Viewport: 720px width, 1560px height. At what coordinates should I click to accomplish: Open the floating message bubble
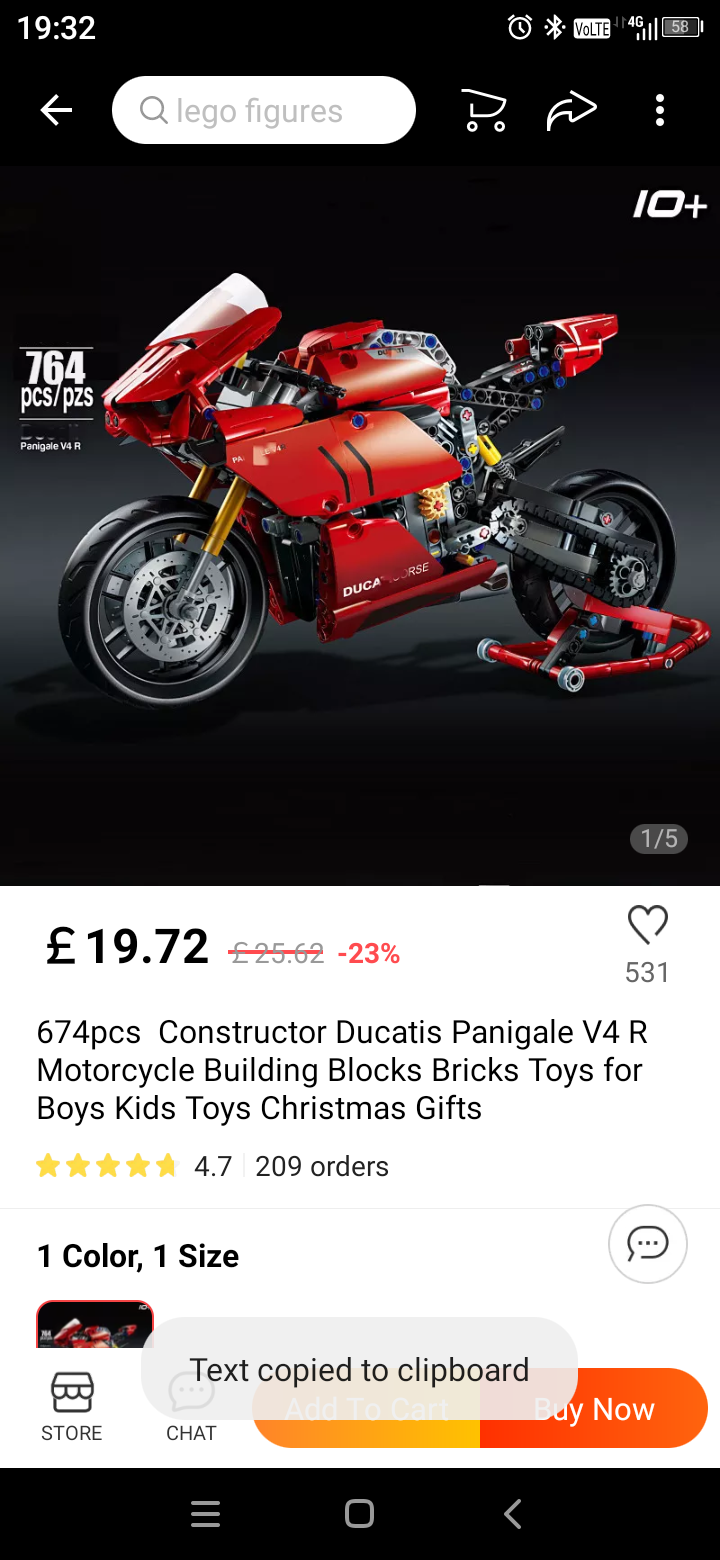[x=647, y=1244]
